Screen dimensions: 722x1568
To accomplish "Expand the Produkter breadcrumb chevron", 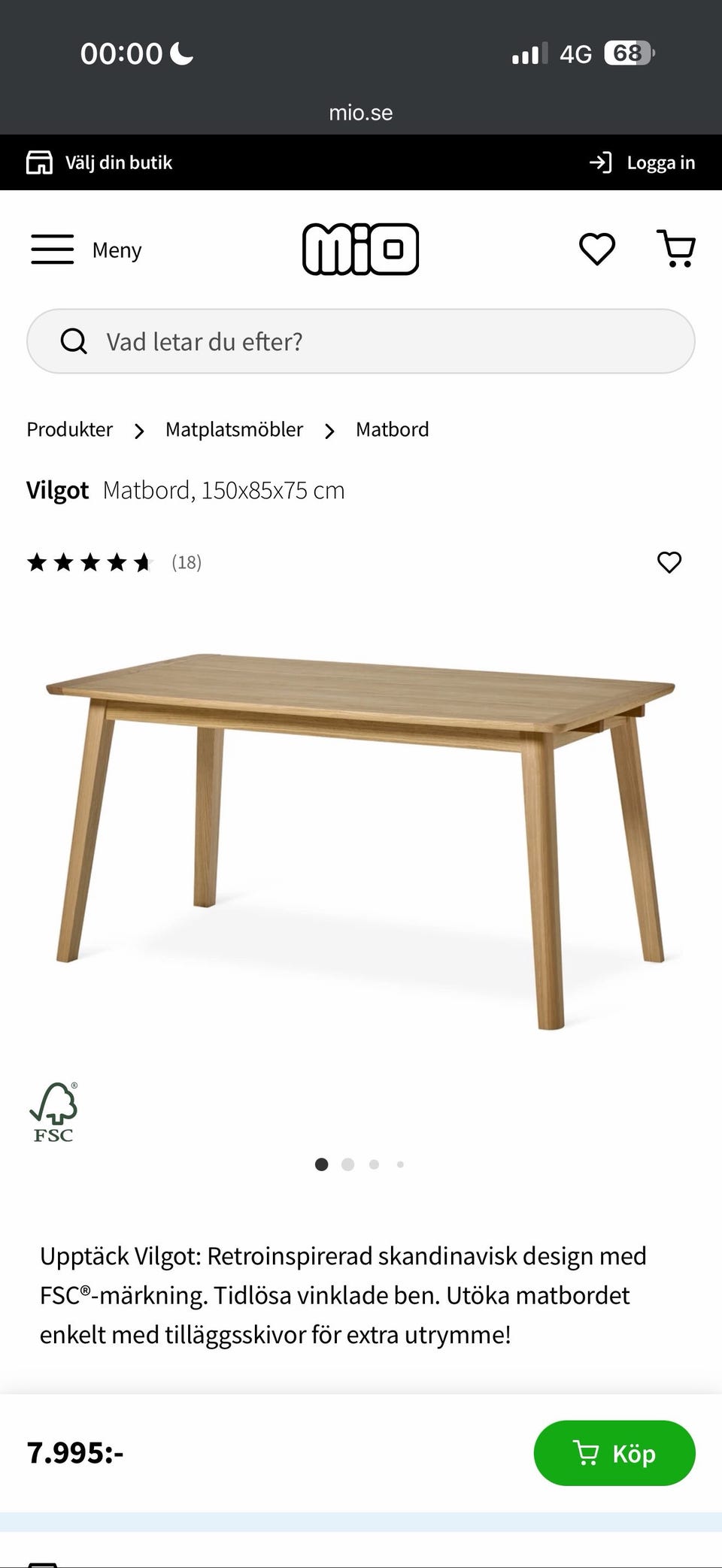I will click(139, 431).
